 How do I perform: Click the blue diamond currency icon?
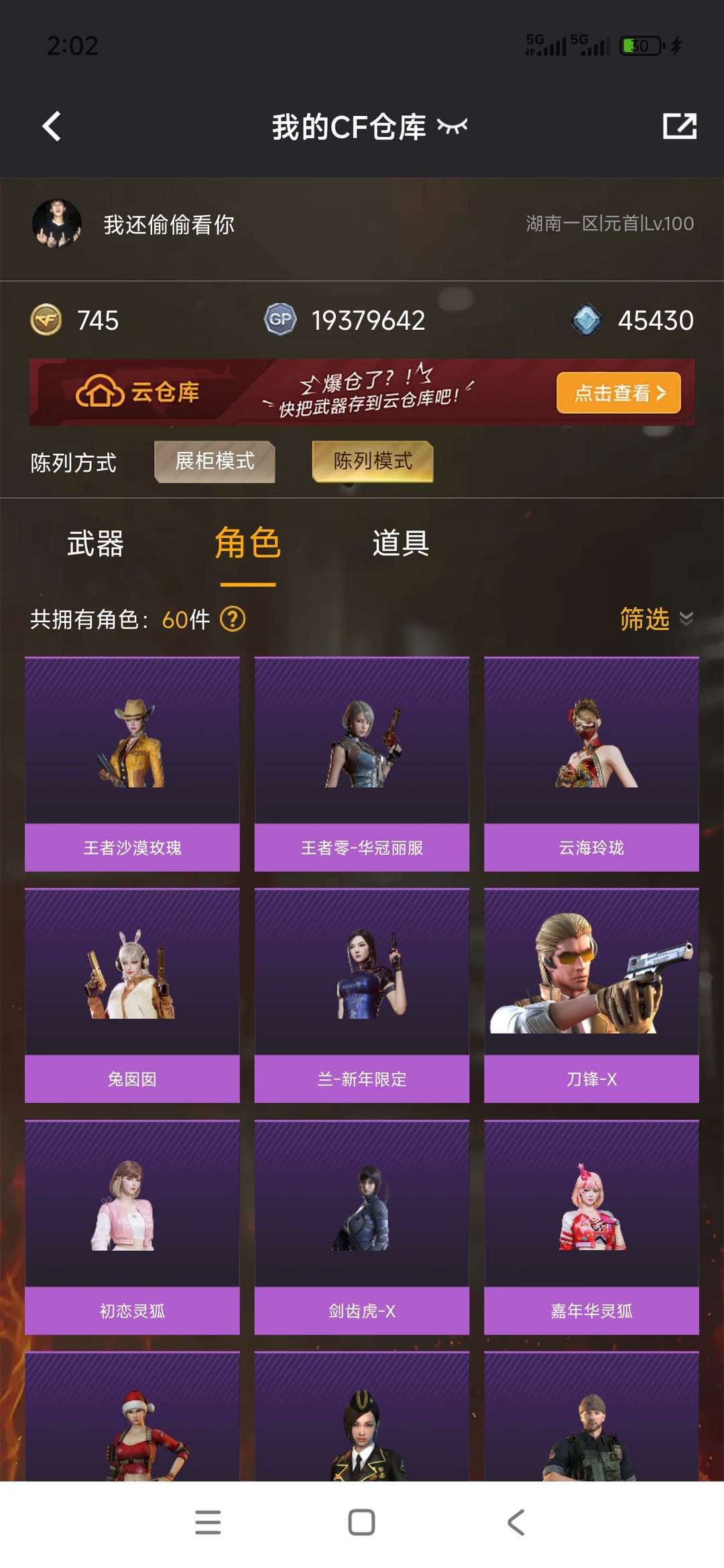coord(585,320)
